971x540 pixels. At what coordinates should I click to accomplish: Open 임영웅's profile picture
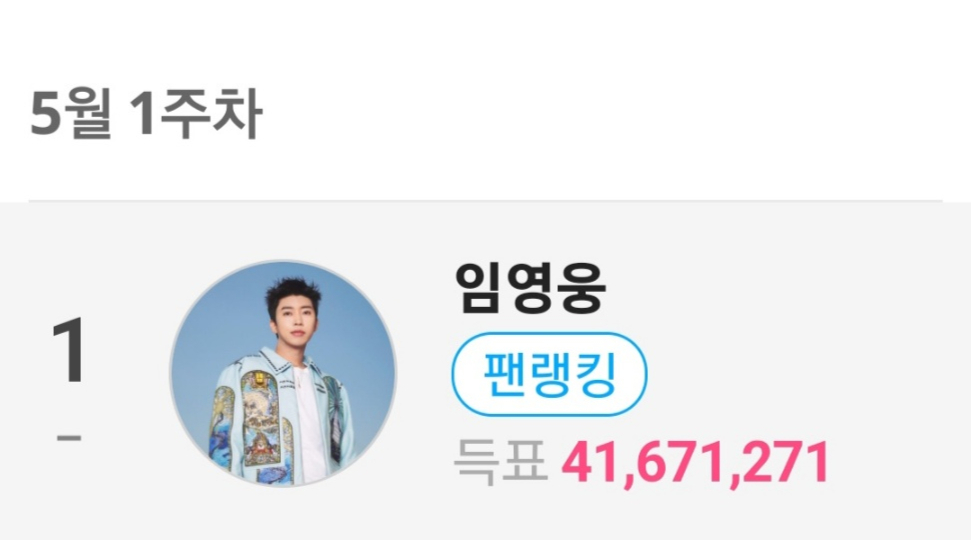(x=283, y=374)
